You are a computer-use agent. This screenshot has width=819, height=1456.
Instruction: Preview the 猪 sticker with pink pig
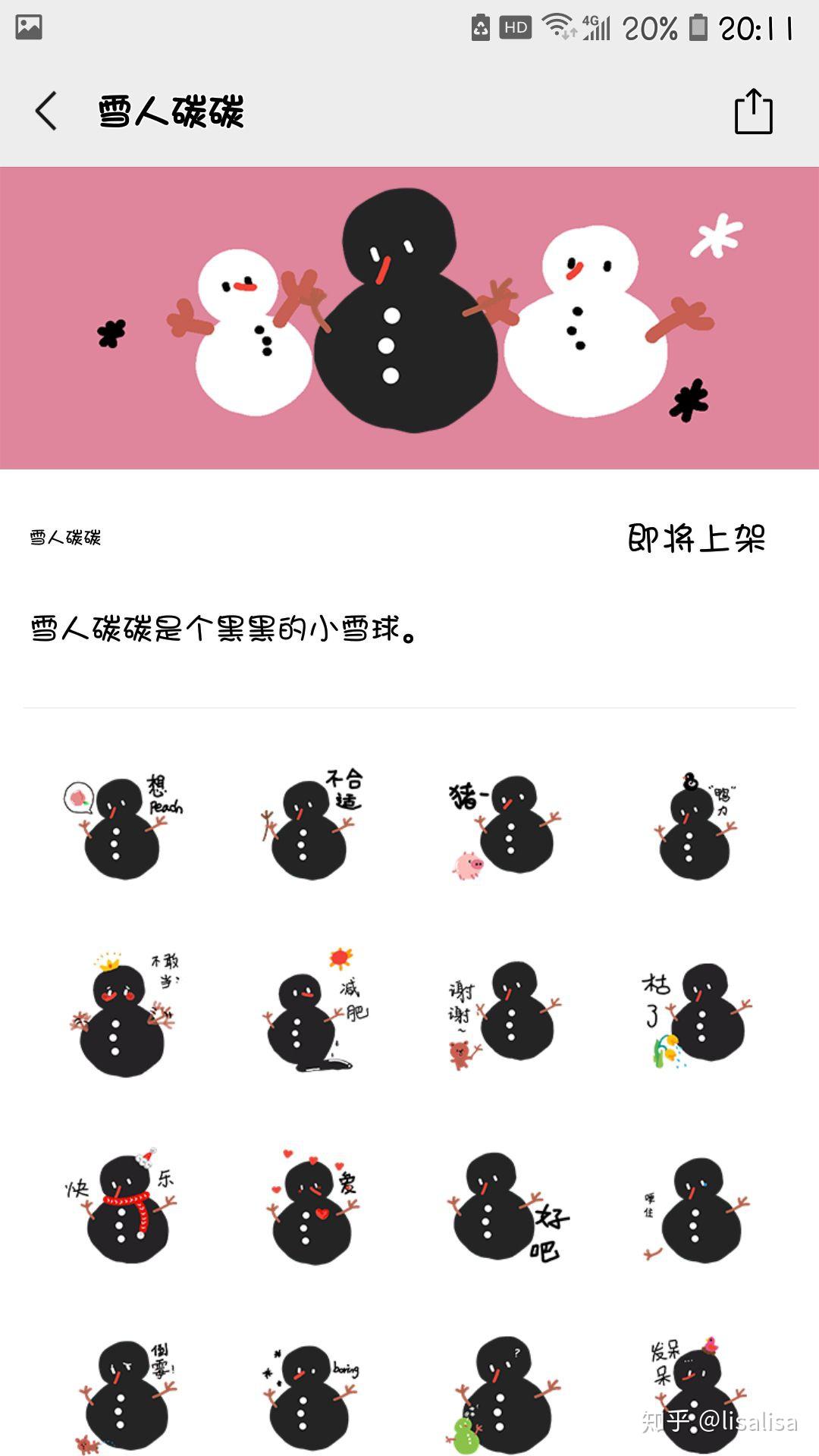point(504,827)
